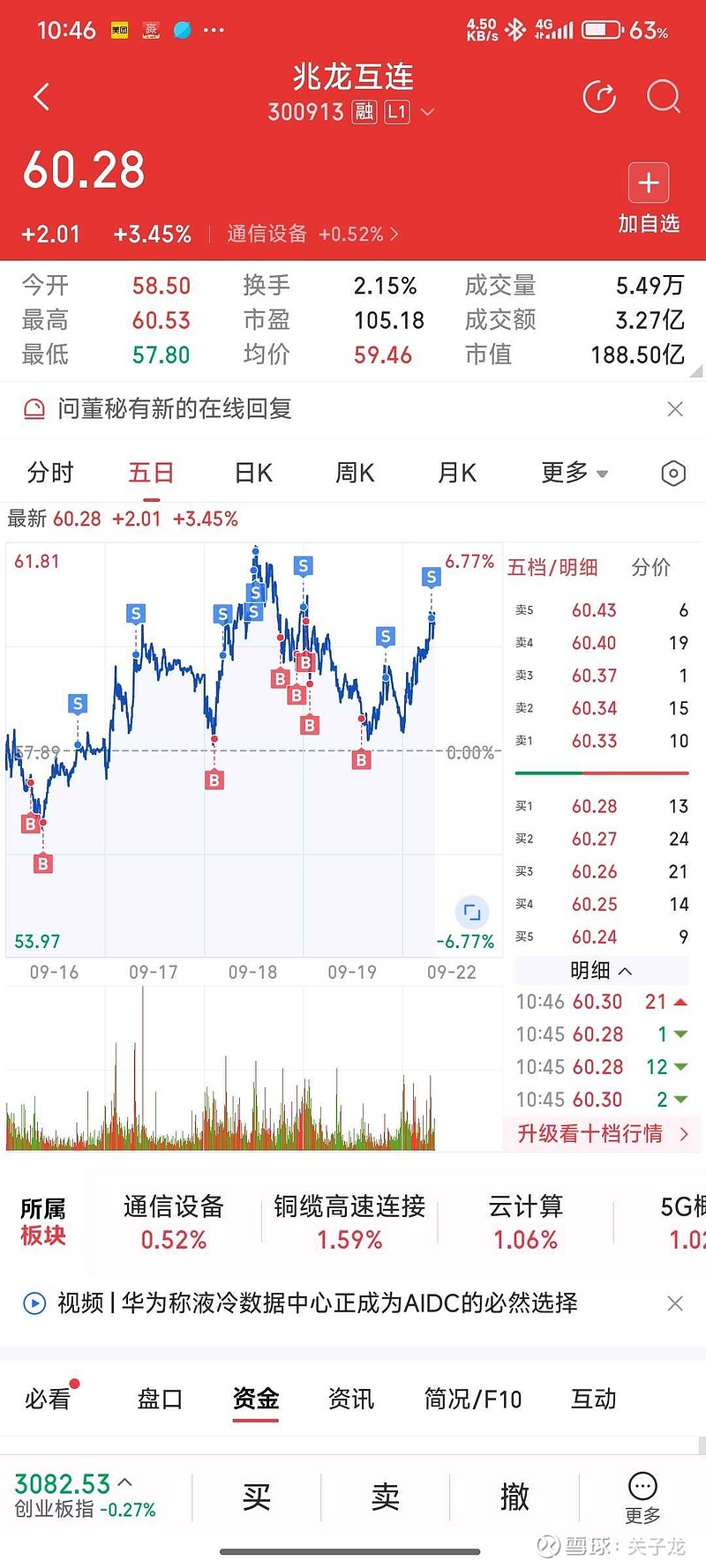Open the 更多 chart period dropdown
The height and width of the screenshot is (1568, 706).
[x=575, y=473]
